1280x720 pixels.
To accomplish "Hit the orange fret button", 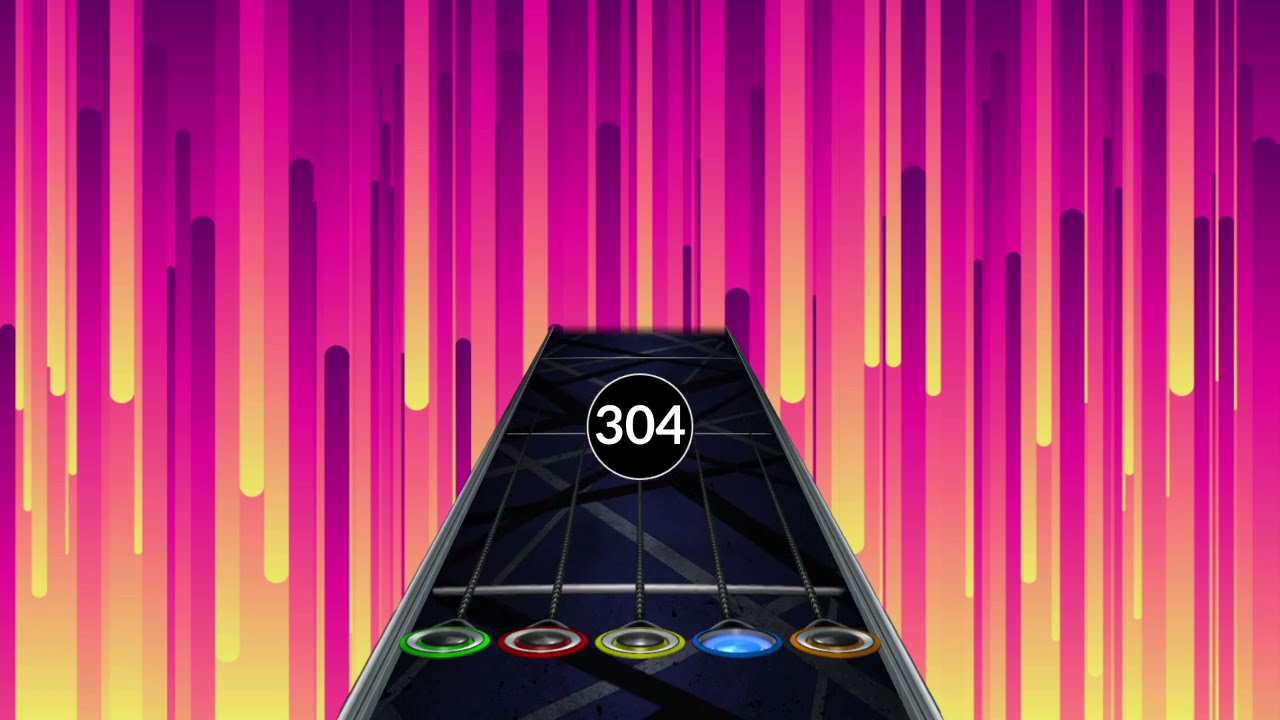I will 834,640.
